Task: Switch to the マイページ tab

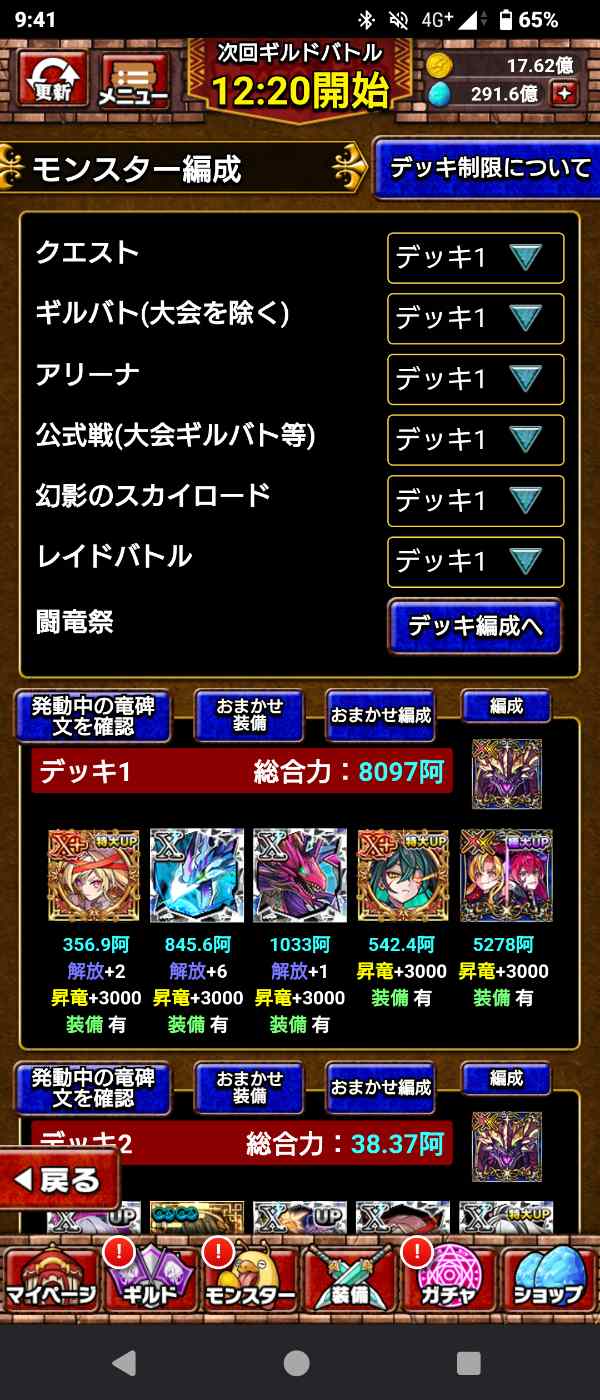Action: (51, 1281)
